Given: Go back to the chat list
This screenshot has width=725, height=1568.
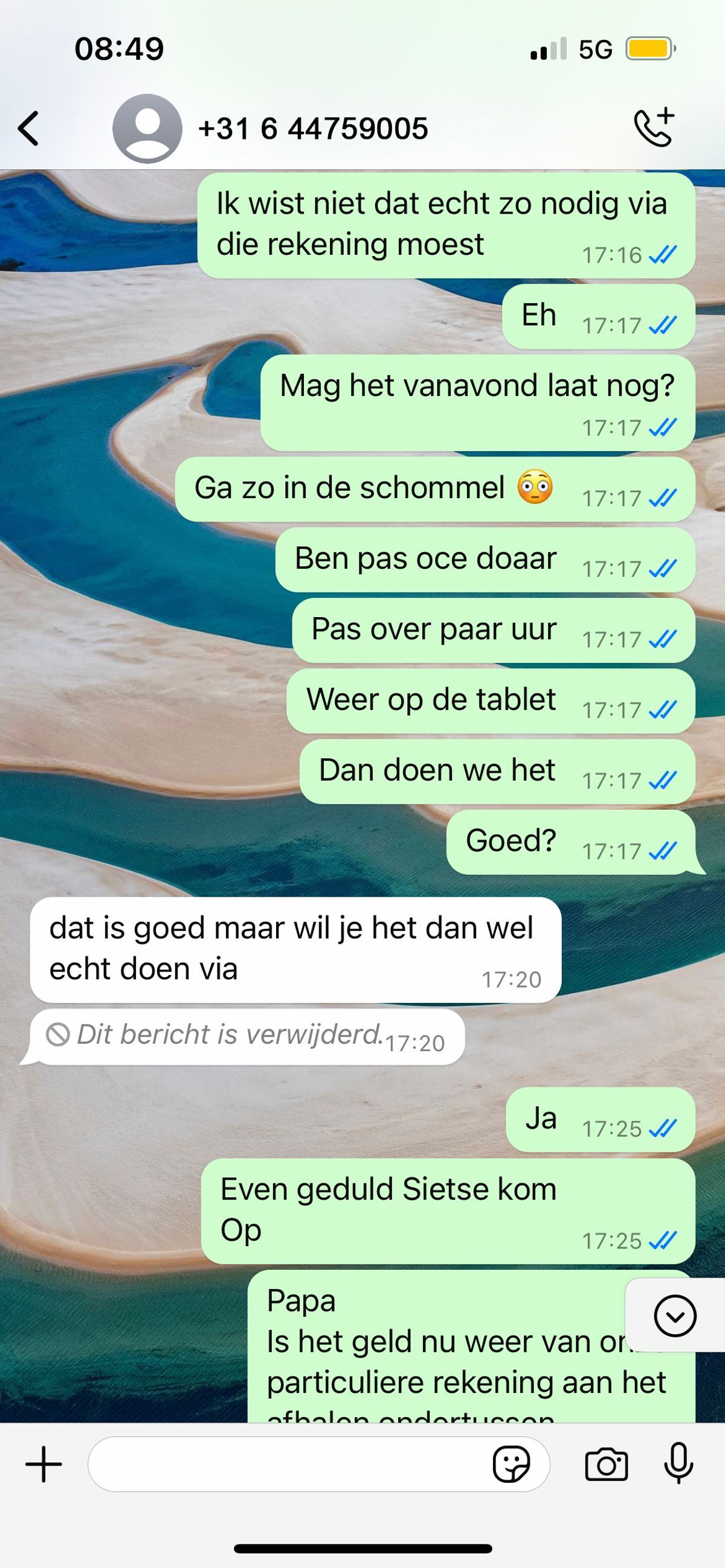Looking at the screenshot, I should point(28,129).
